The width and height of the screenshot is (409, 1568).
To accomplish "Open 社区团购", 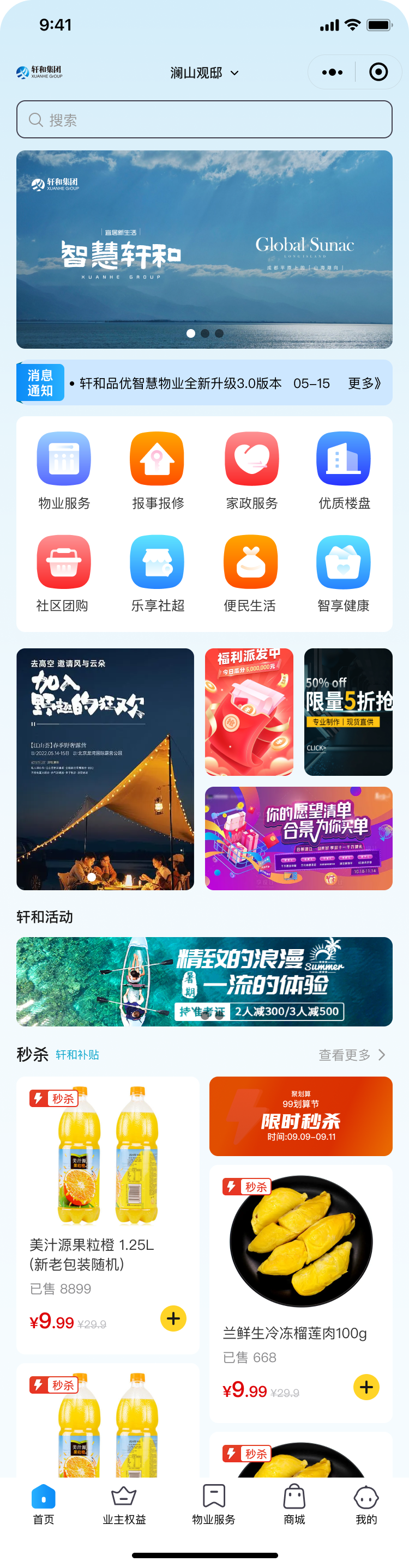I will pyautogui.click(x=63, y=573).
